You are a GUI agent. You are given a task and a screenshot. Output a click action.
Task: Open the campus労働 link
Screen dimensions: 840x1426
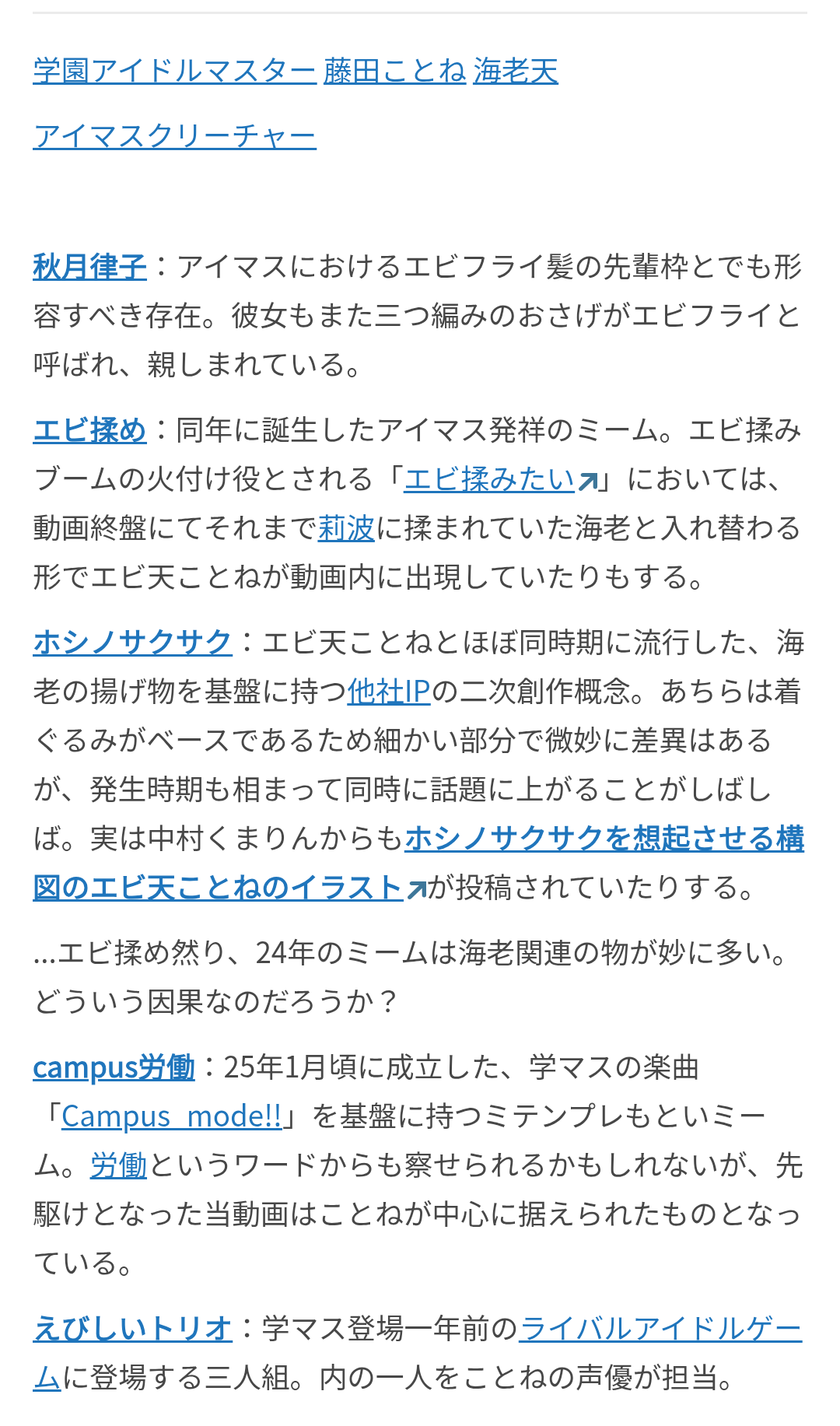point(114,1067)
